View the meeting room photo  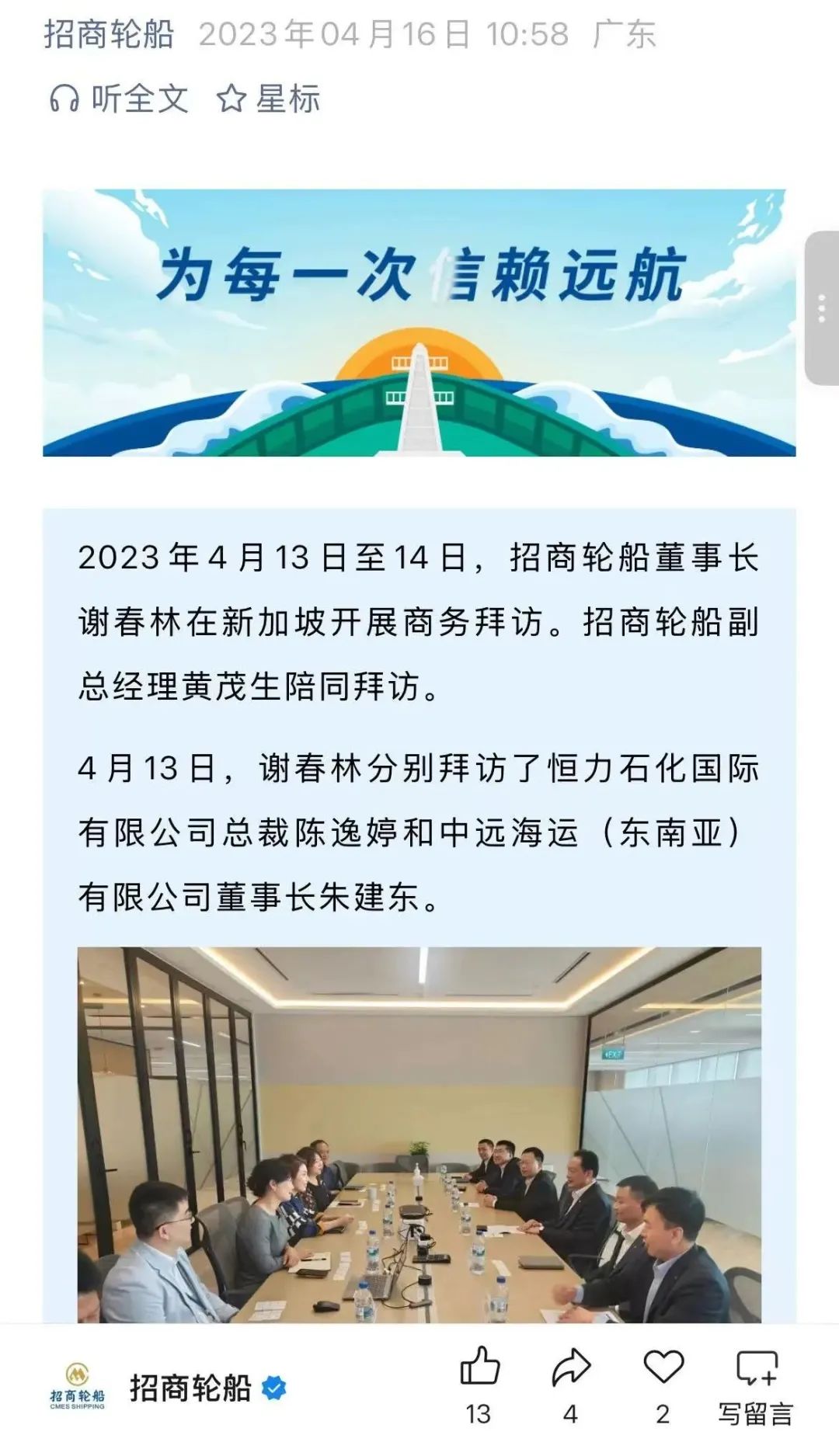tap(419, 1135)
